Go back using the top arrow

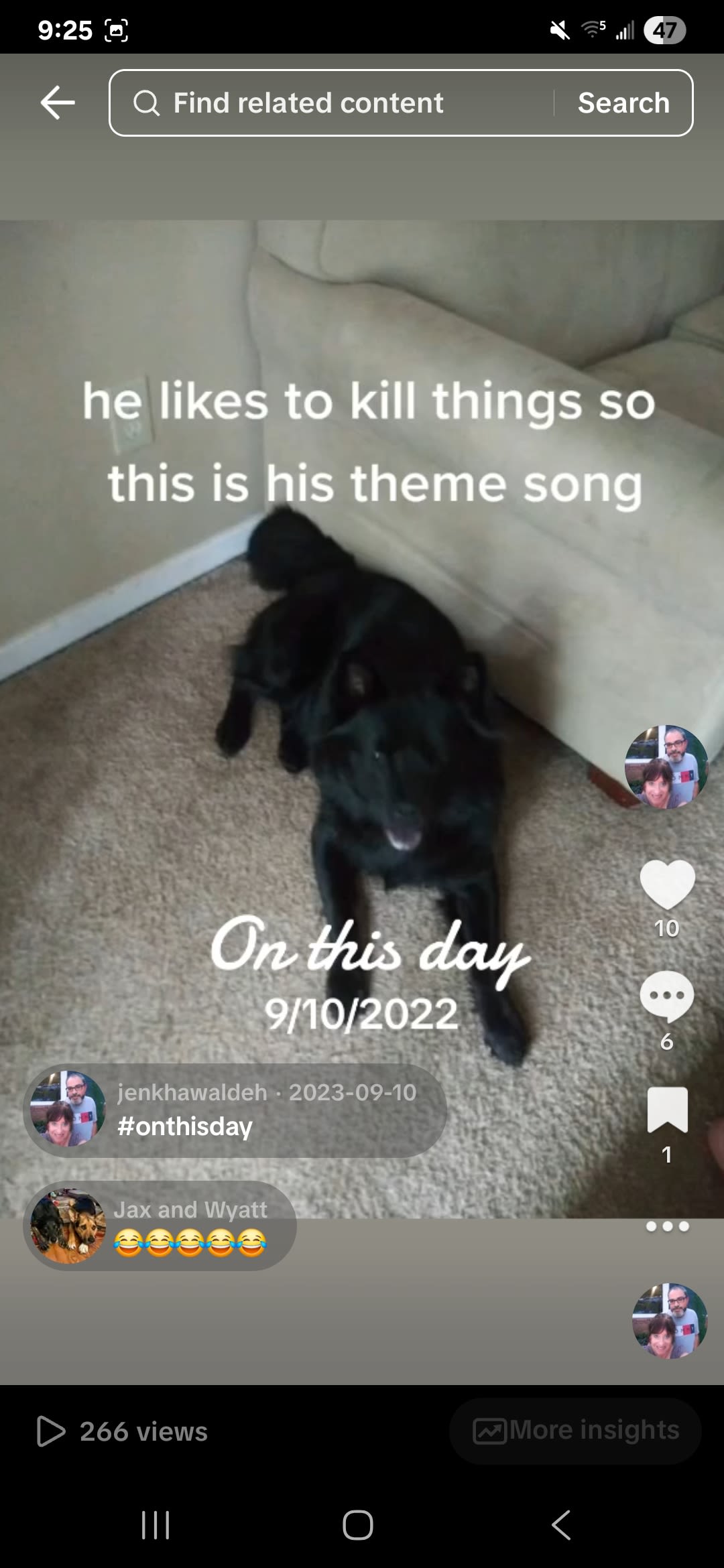click(x=58, y=103)
